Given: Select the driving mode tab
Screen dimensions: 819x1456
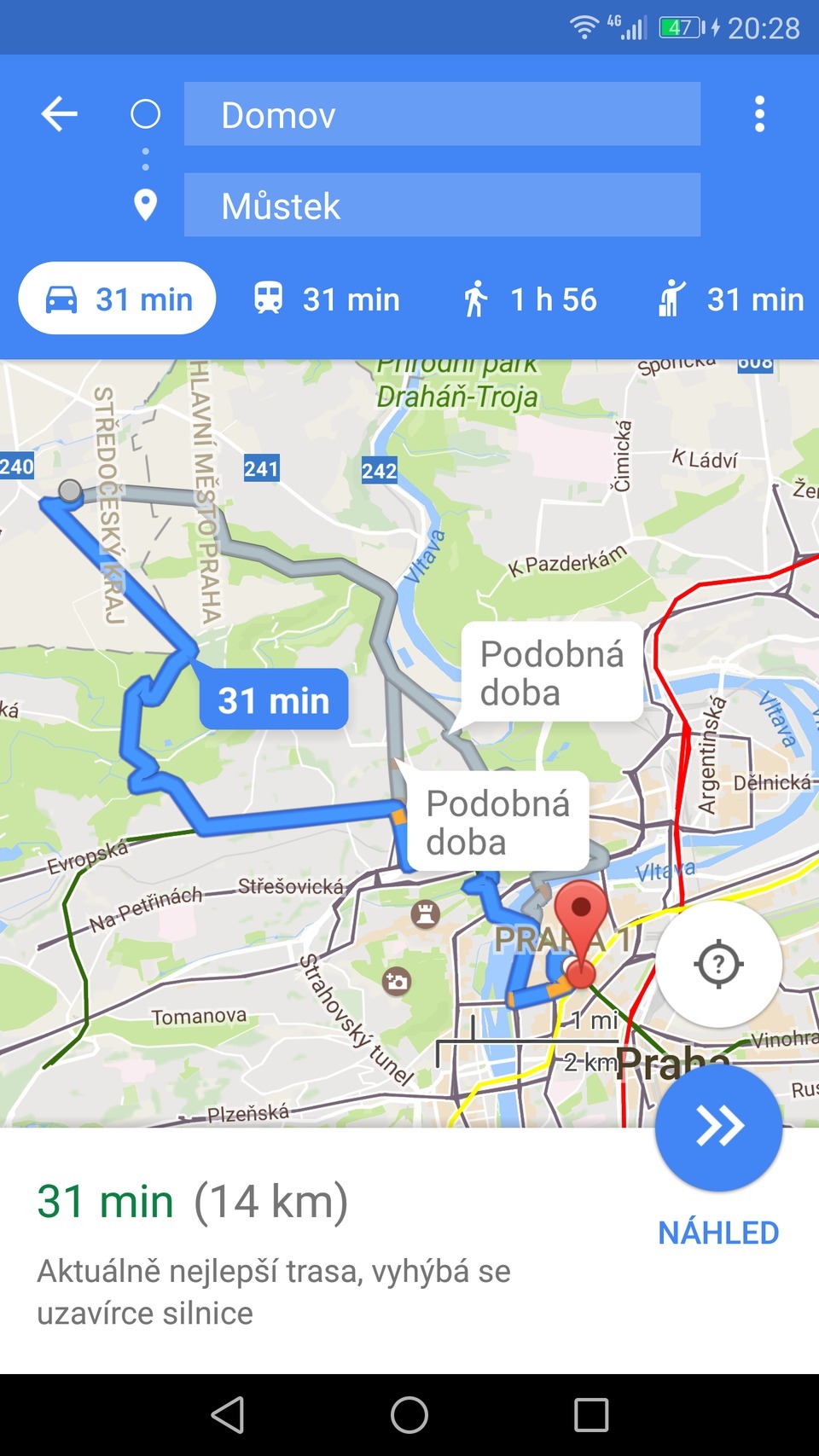Looking at the screenshot, I should (x=118, y=299).
